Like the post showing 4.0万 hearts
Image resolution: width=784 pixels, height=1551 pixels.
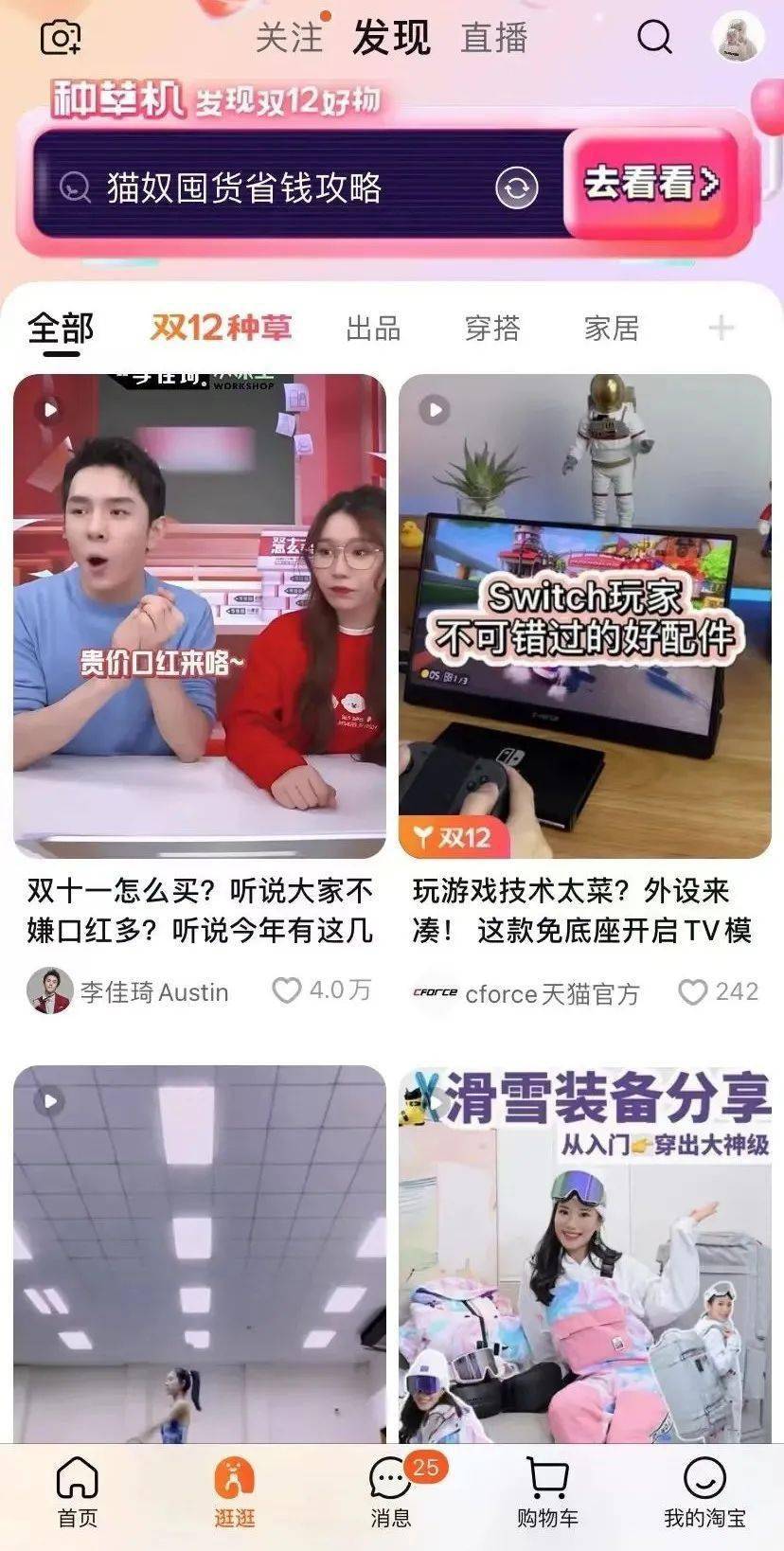286,991
